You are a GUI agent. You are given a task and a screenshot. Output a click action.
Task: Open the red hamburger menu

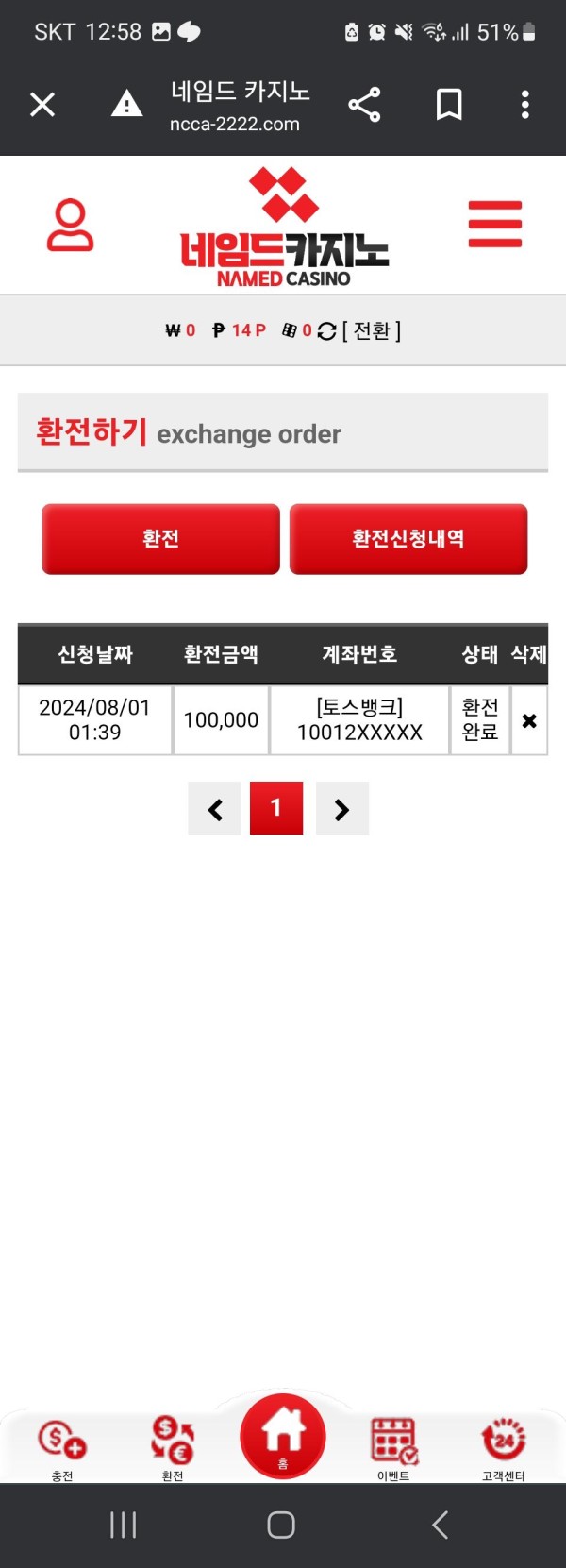pos(494,225)
